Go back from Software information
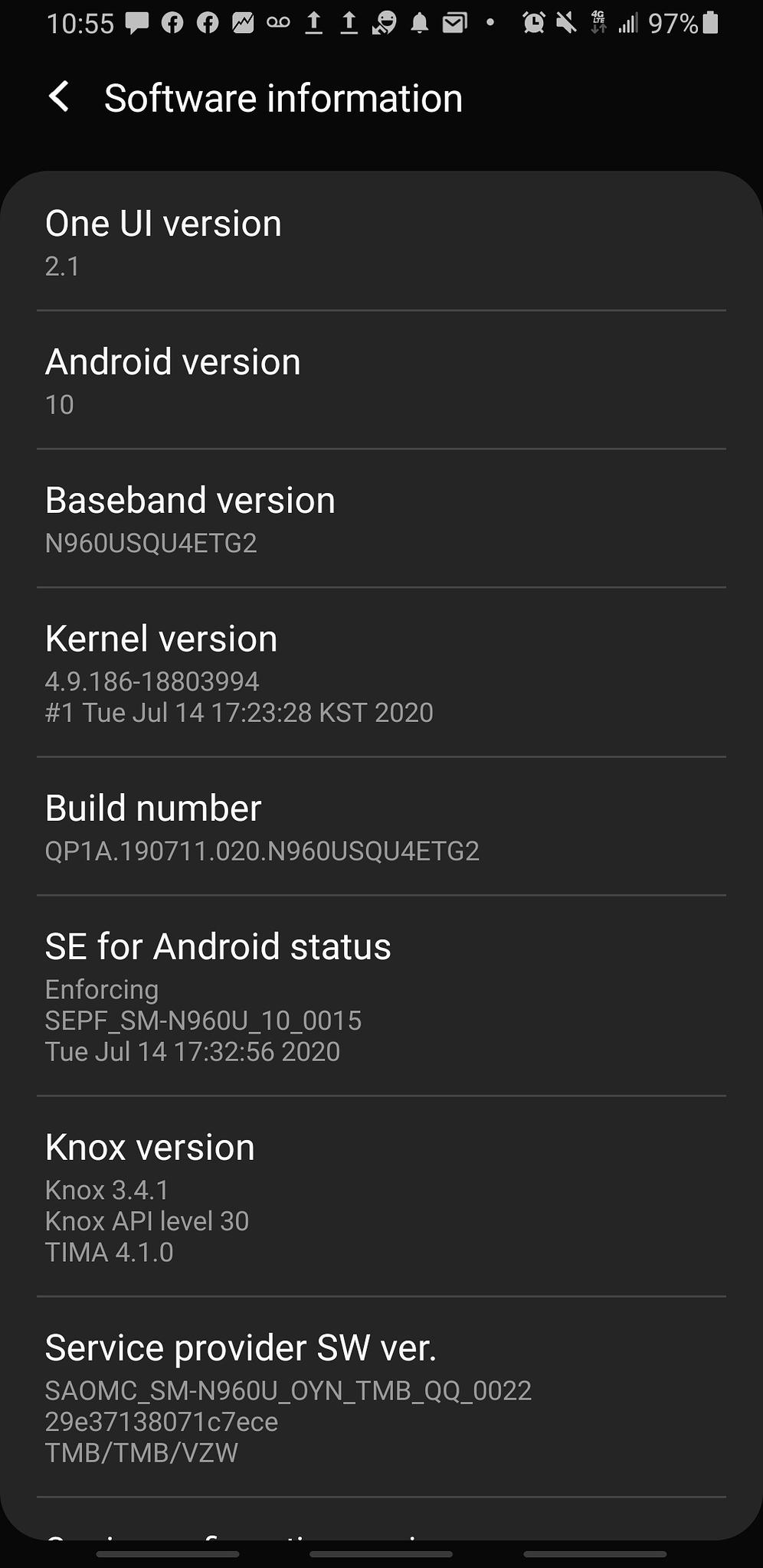The width and height of the screenshot is (763, 1568). click(59, 98)
